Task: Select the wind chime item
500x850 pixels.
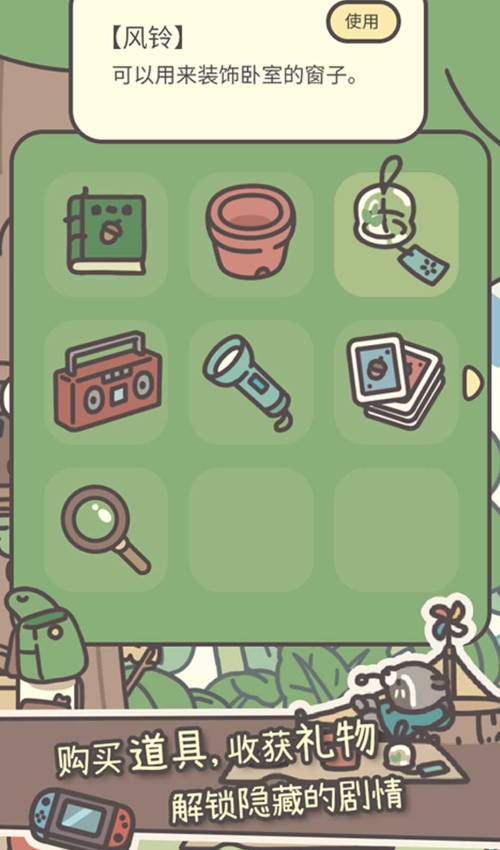Action: pyautogui.click(x=396, y=234)
